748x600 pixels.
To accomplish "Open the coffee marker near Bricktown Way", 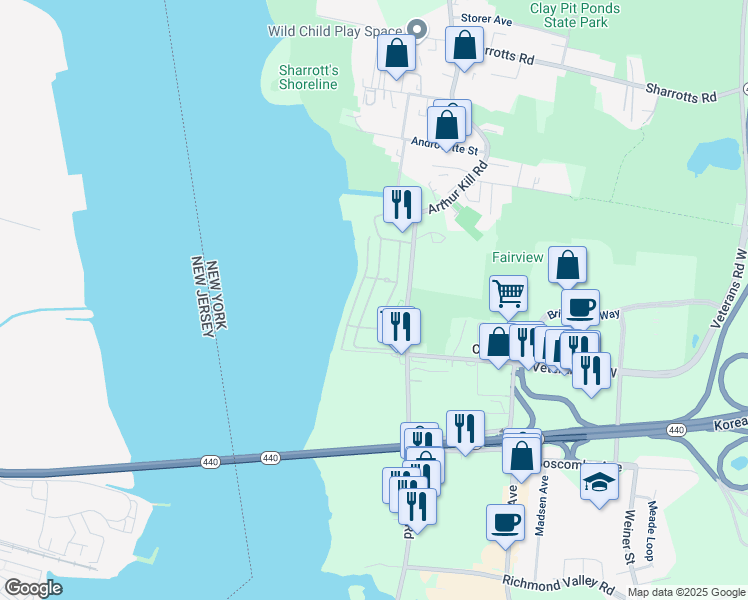I will coord(580,307).
